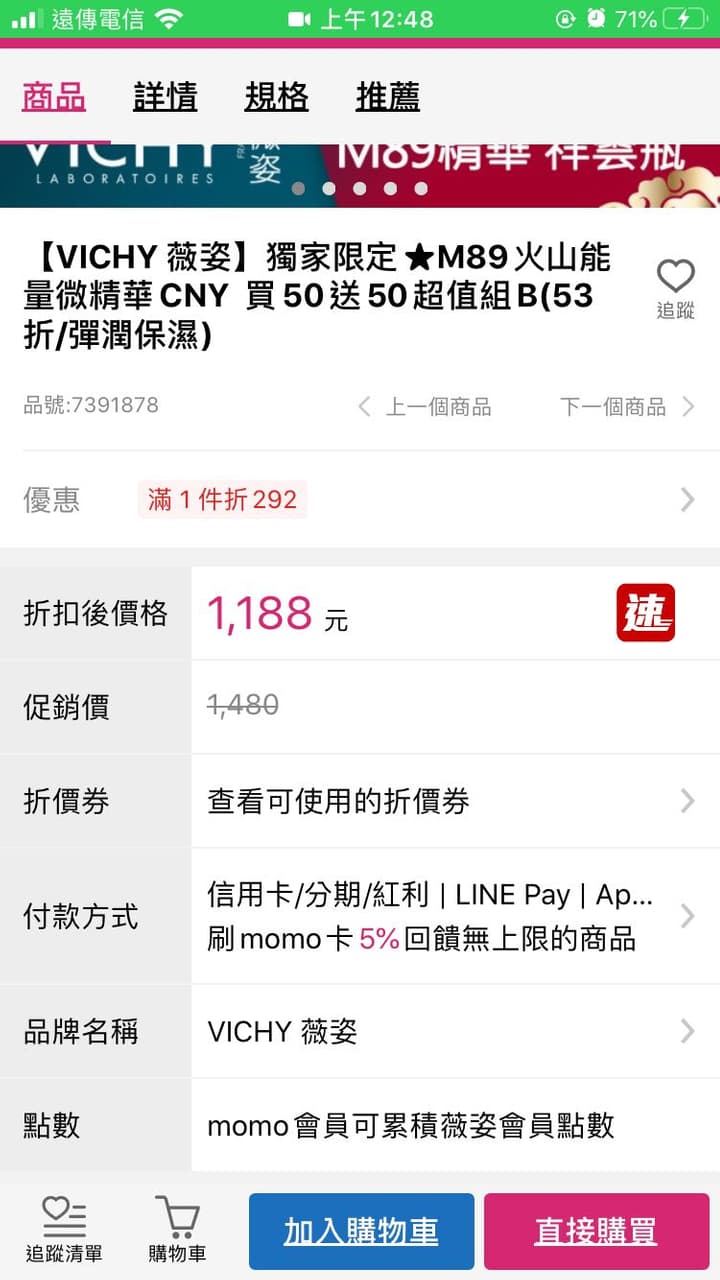Screen dimensions: 720x1280
Task: Switch to the 推薦 tab
Action: point(388,97)
